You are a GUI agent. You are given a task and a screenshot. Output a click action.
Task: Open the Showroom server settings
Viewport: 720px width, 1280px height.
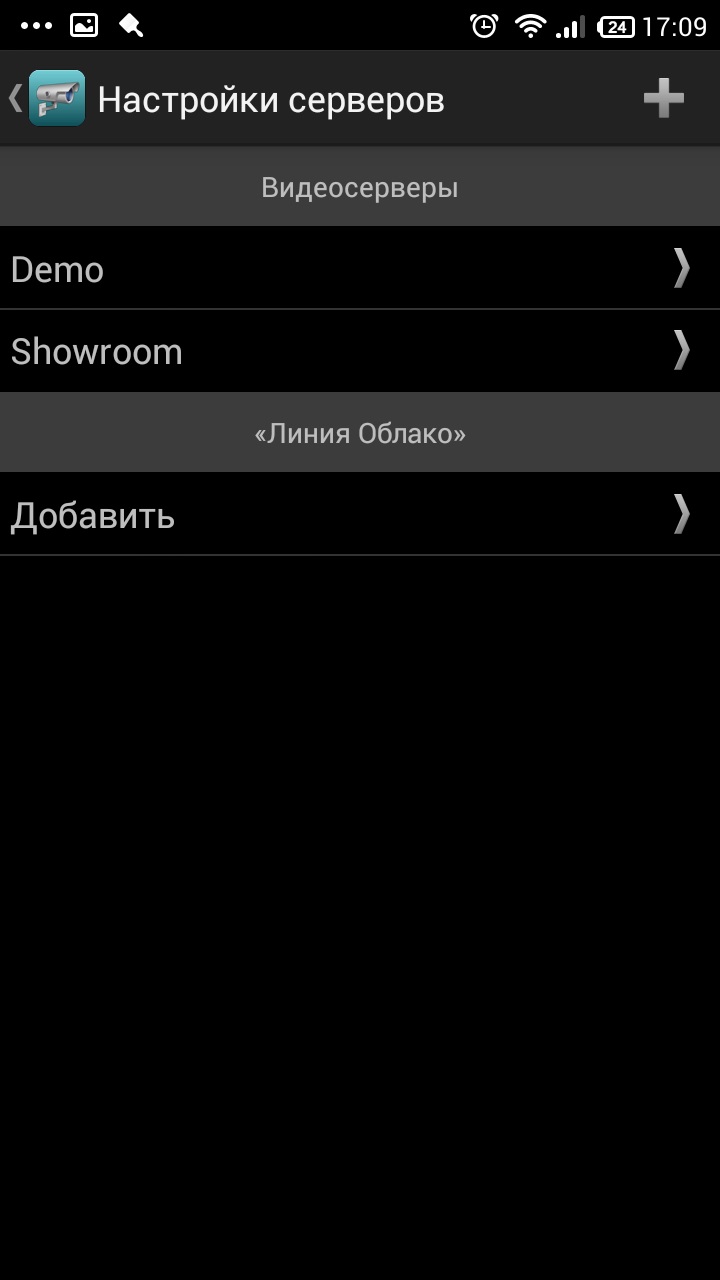pos(360,351)
